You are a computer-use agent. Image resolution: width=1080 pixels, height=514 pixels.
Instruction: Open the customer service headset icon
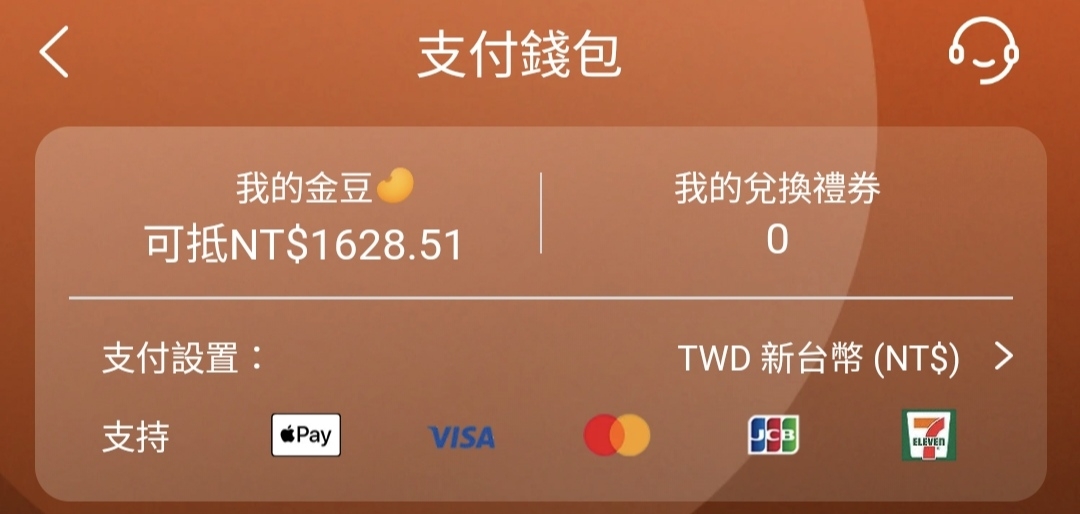coord(983,50)
